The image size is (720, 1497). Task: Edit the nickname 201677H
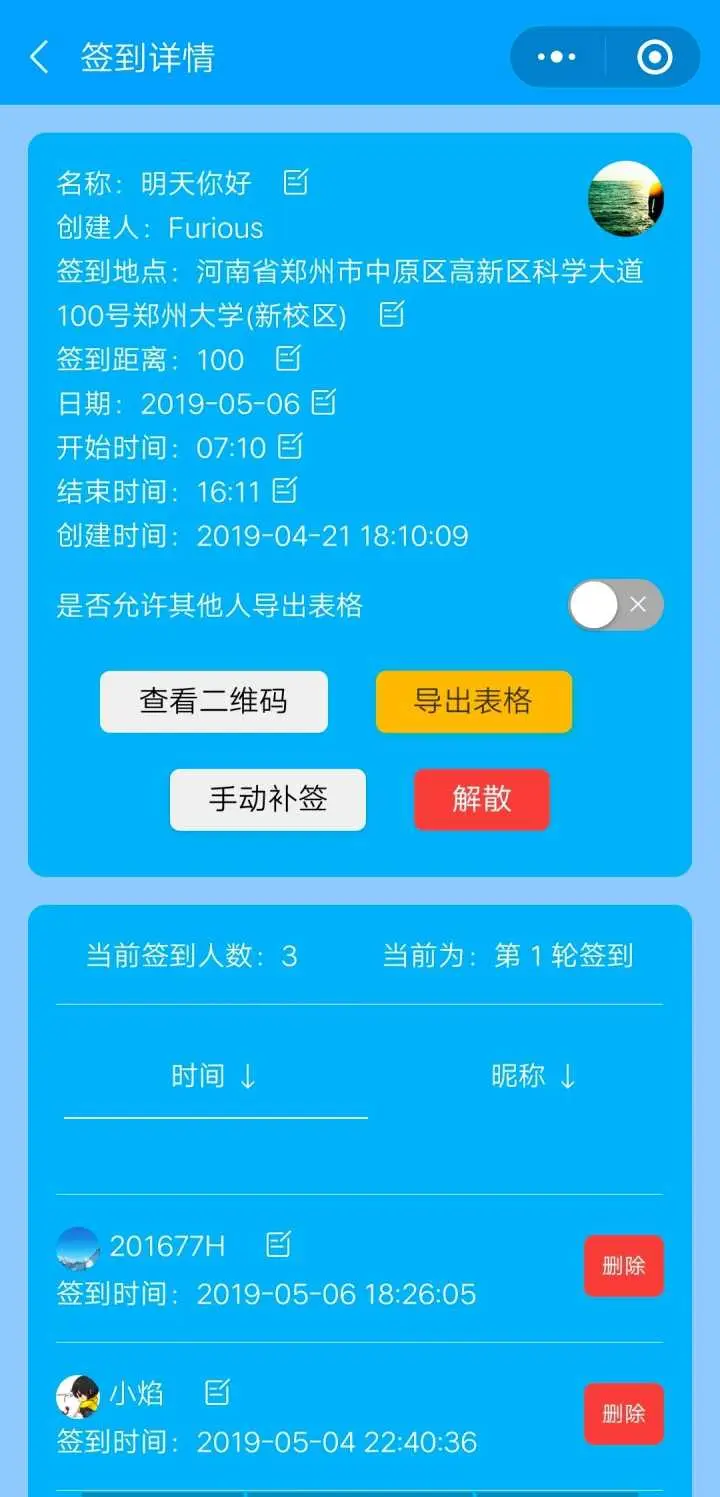(x=278, y=1245)
